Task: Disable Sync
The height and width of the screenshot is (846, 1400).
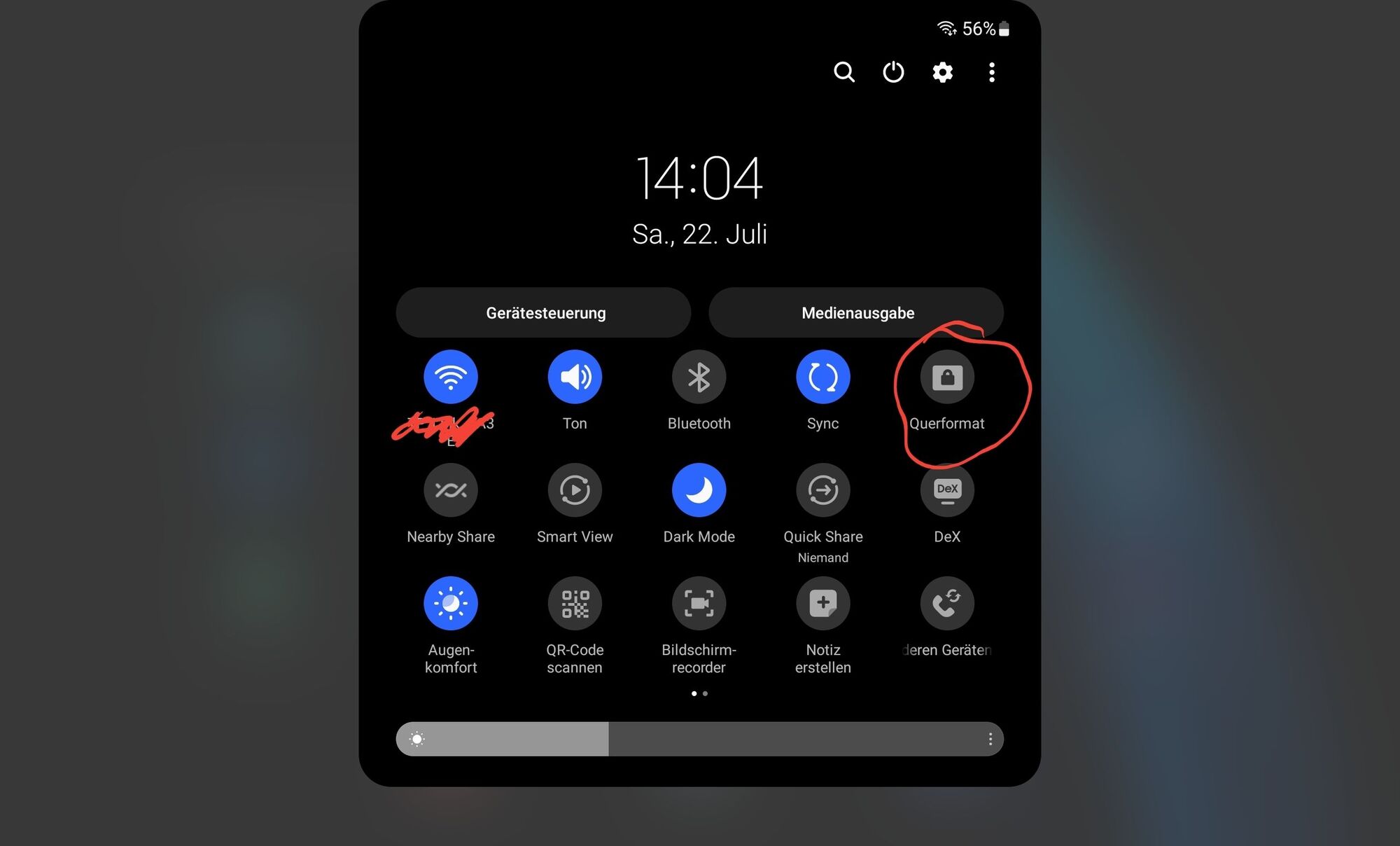Action: click(x=822, y=377)
